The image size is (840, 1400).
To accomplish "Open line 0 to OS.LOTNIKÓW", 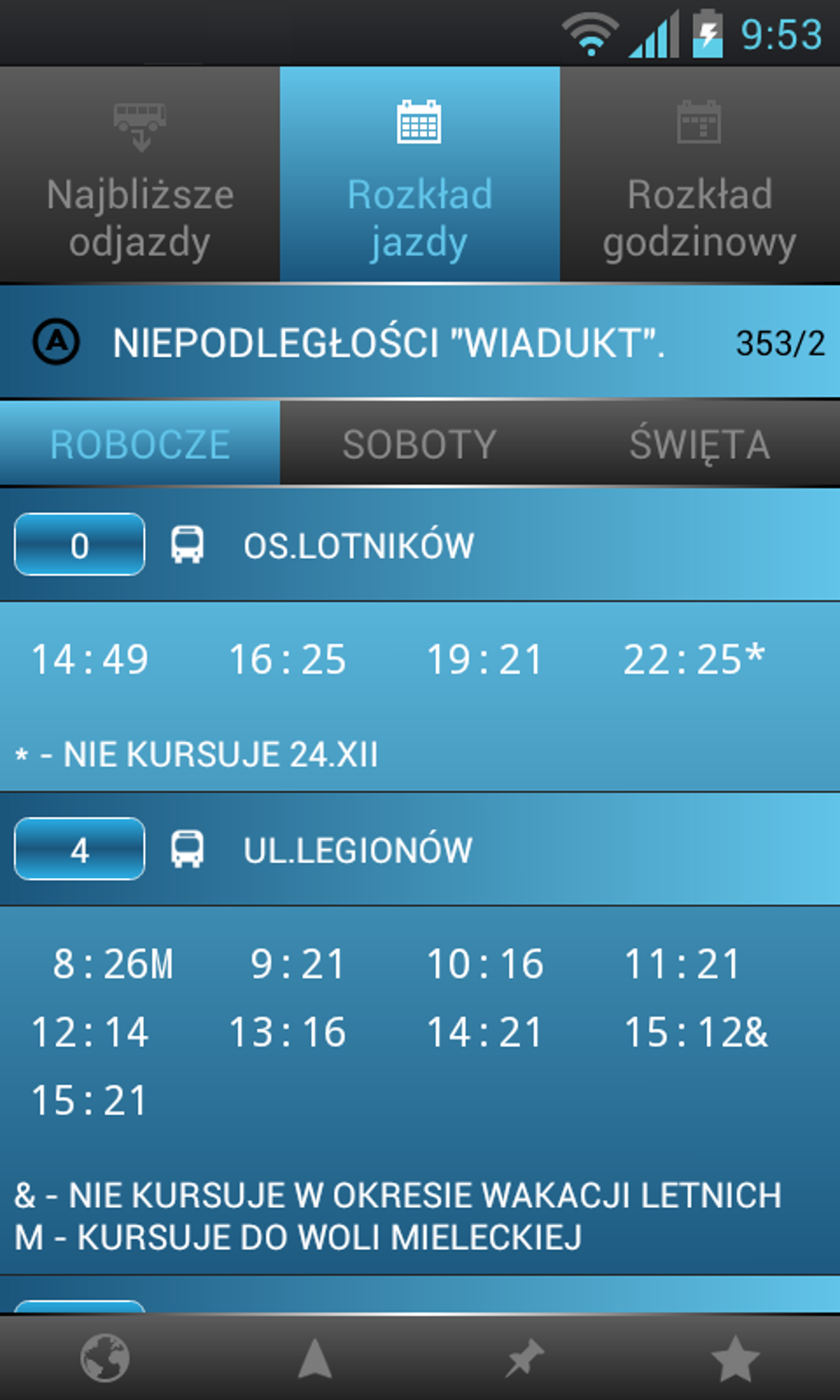I will click(420, 545).
